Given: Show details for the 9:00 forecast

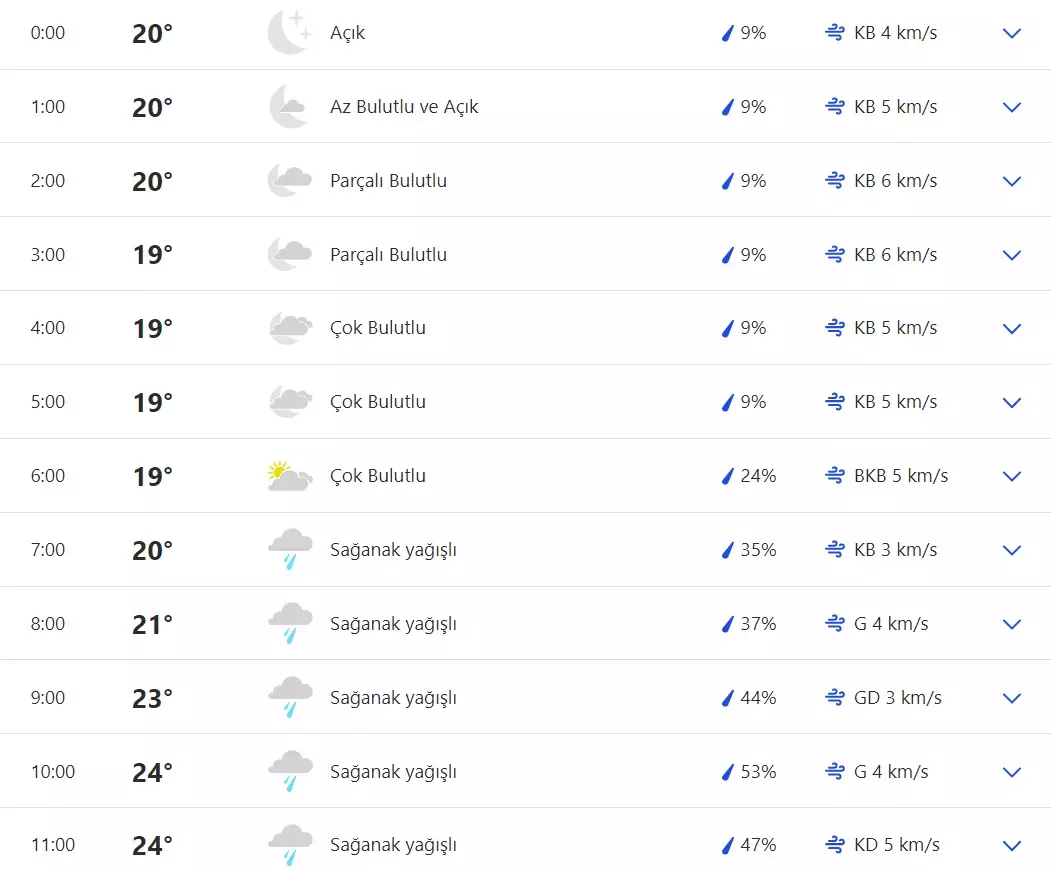Looking at the screenshot, I should (1012, 698).
